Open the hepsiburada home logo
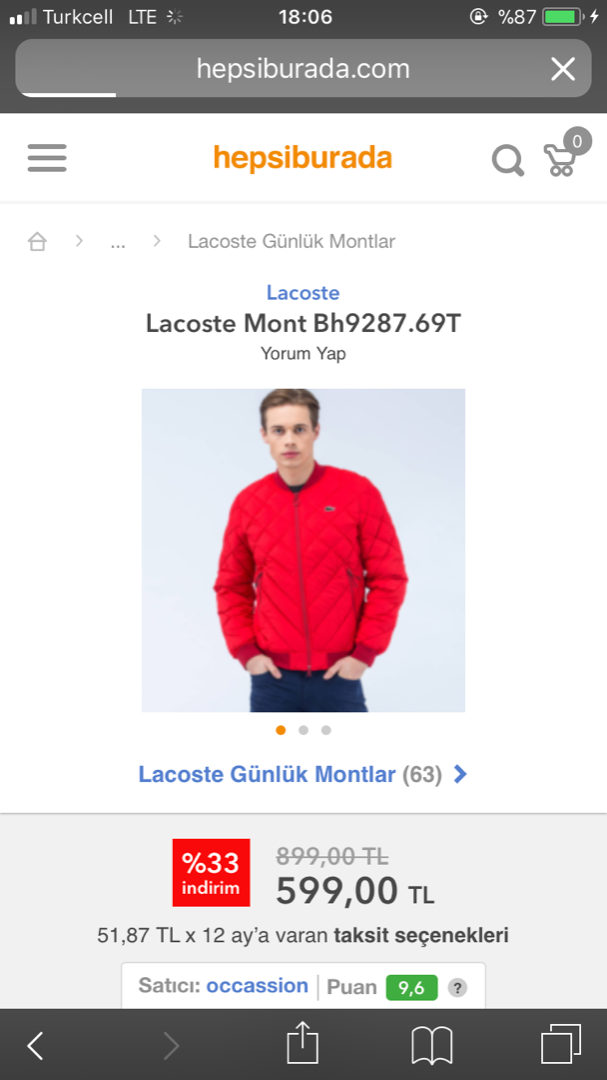Image resolution: width=607 pixels, height=1080 pixels. click(302, 158)
